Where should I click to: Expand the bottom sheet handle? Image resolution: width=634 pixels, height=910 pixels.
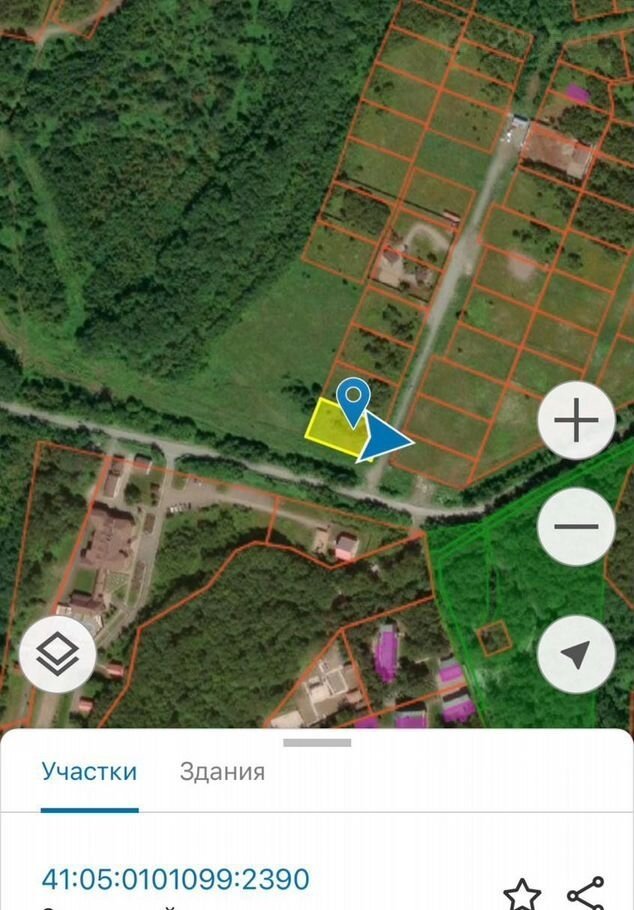point(317,743)
